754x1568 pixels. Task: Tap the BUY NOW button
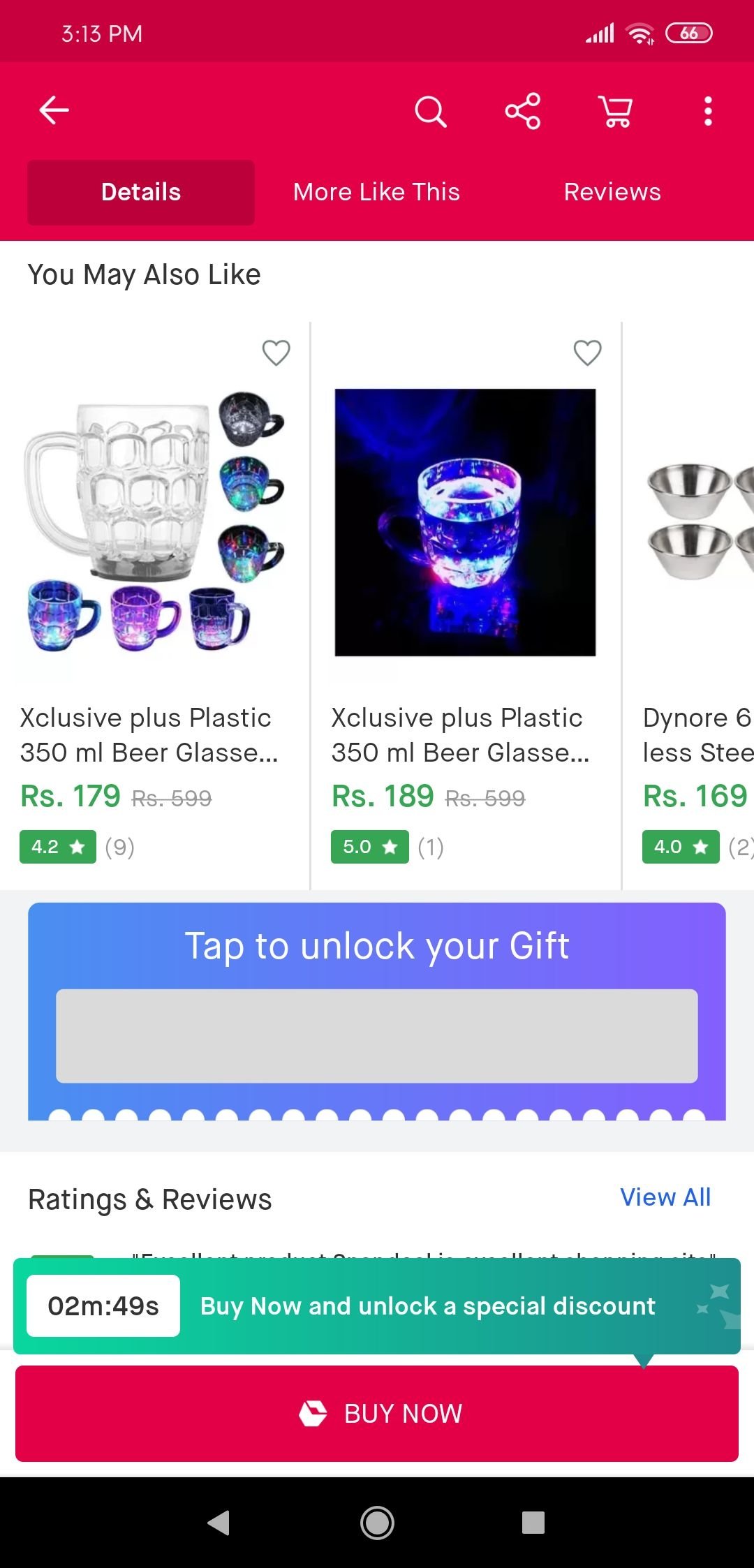pos(377,1414)
